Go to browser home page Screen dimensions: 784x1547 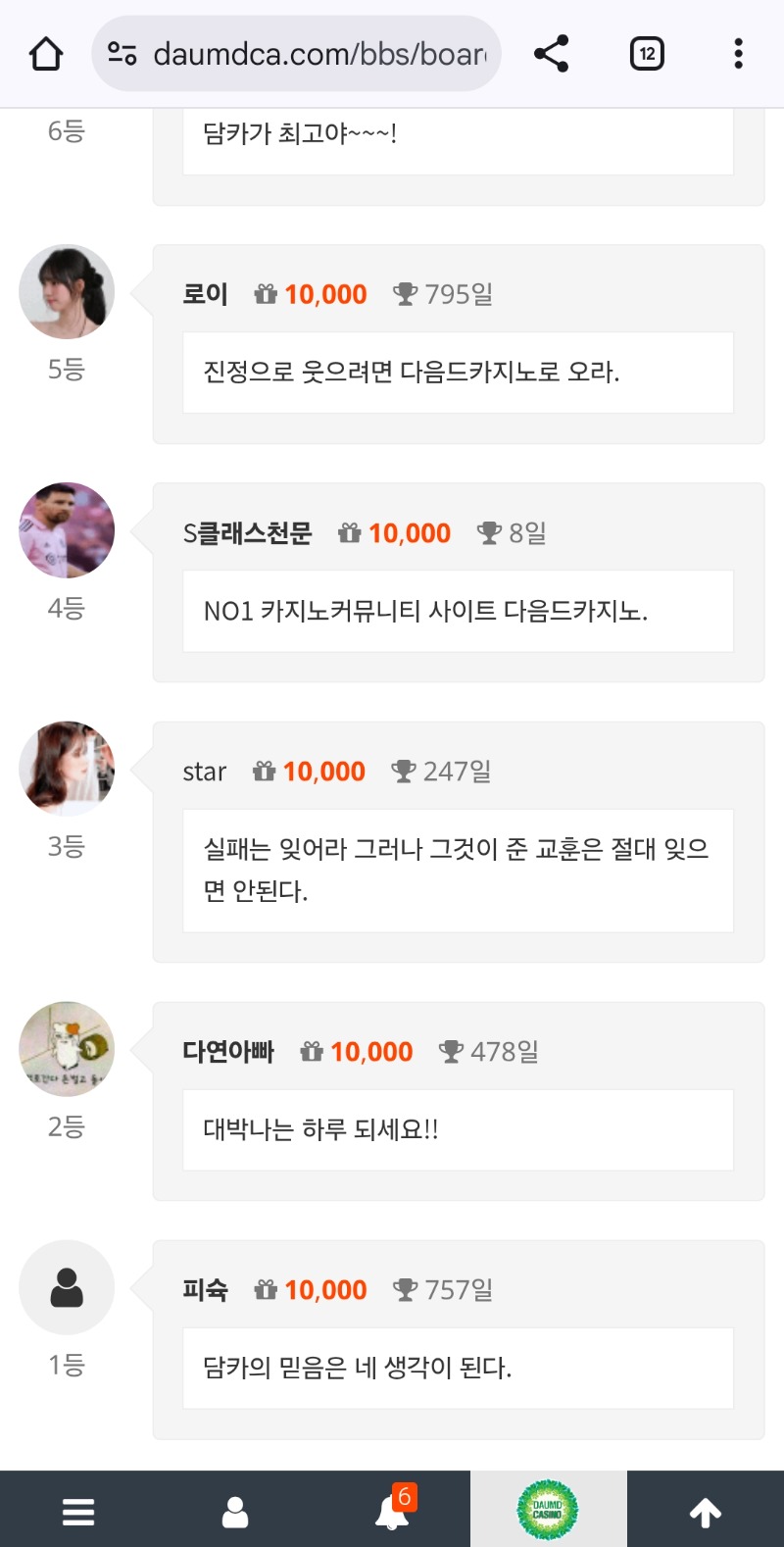point(46,54)
